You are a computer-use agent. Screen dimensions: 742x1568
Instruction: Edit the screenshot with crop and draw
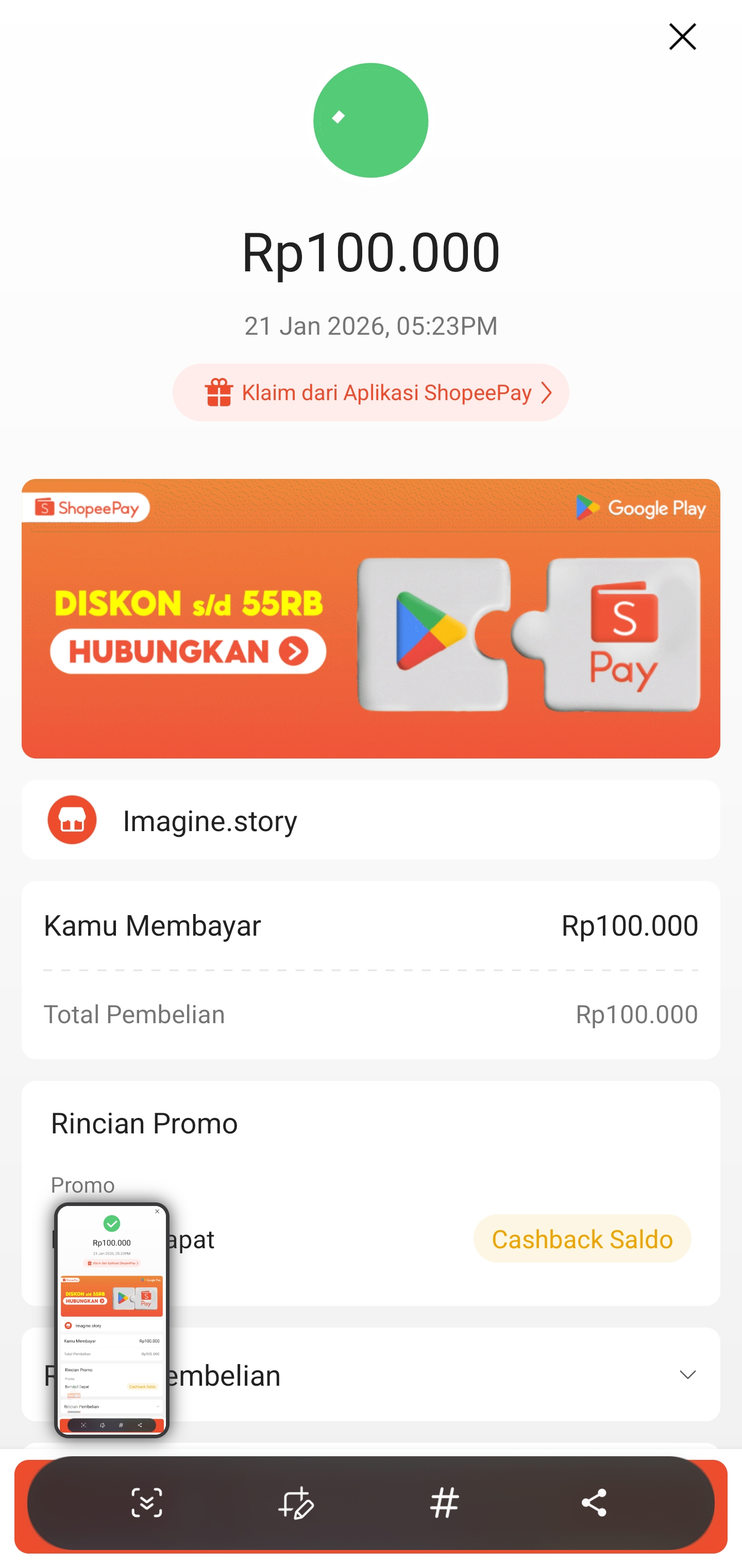point(296,1503)
